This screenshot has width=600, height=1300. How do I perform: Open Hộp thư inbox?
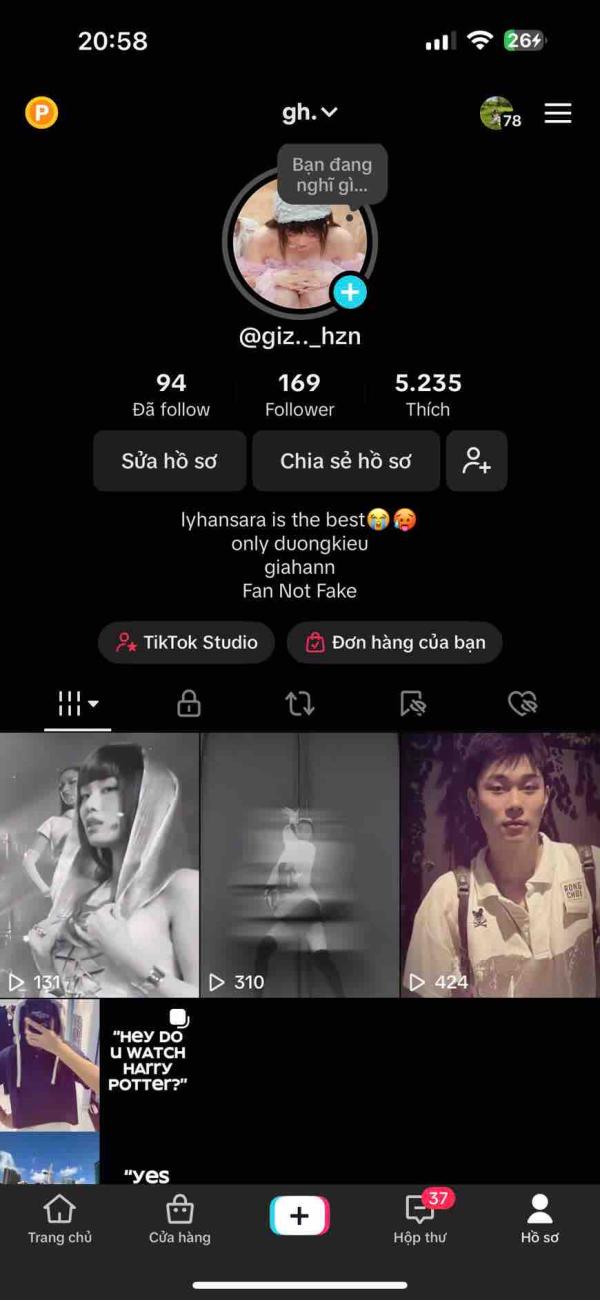point(420,1220)
